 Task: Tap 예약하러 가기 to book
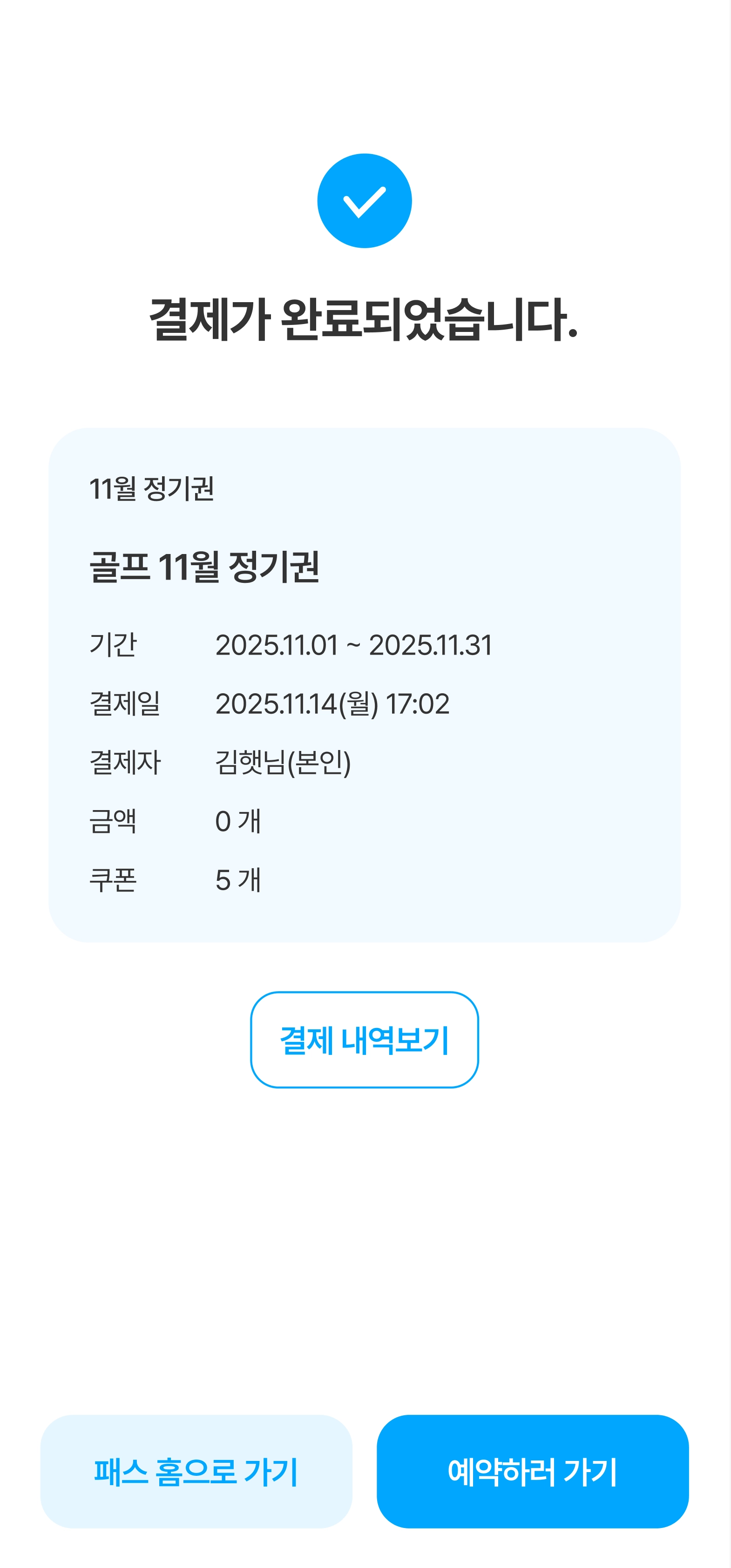point(533,1472)
